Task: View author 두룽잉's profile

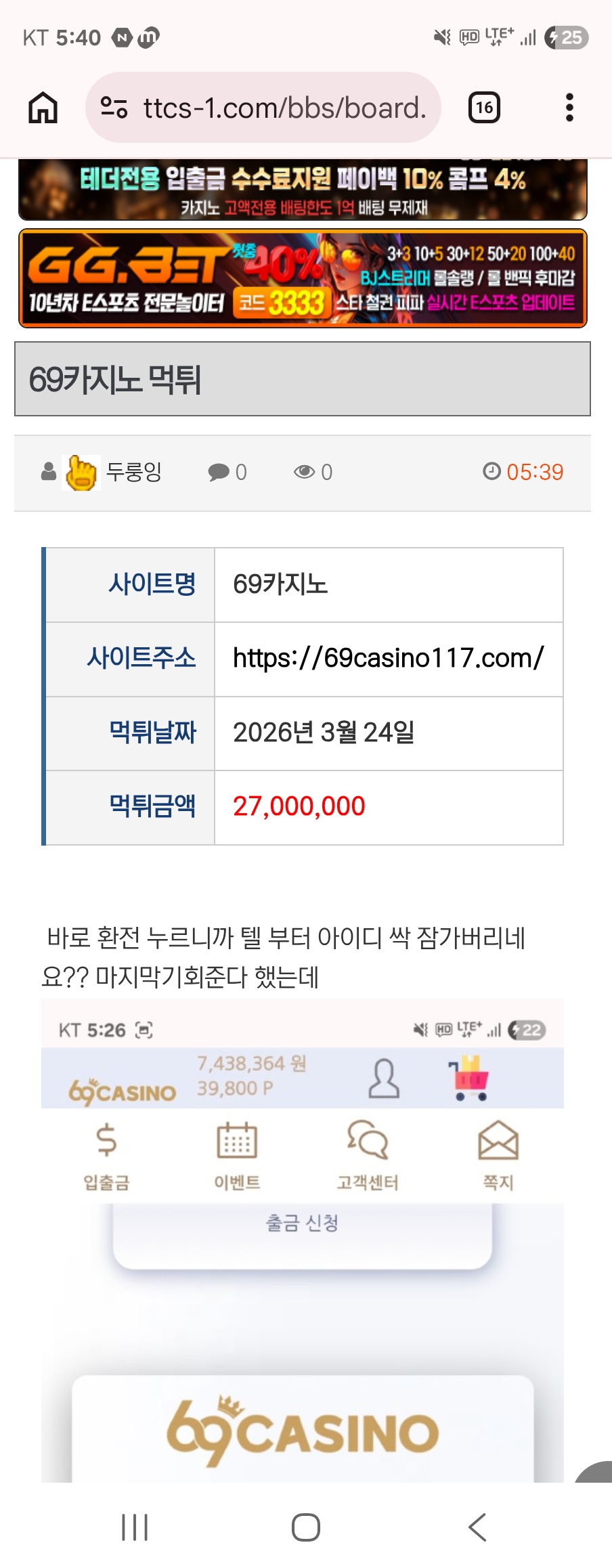Action: 133,472
